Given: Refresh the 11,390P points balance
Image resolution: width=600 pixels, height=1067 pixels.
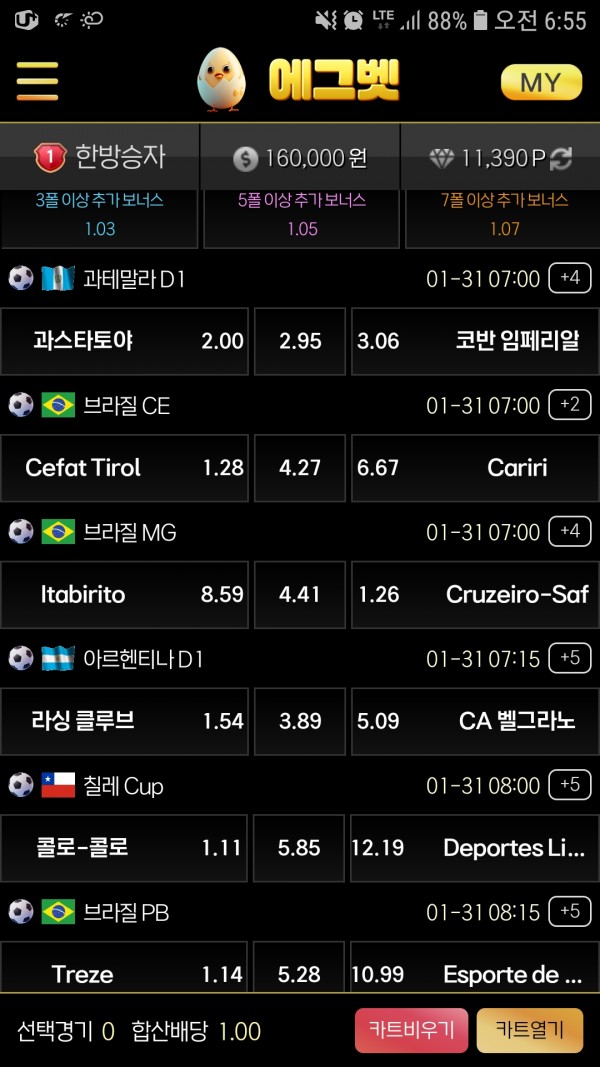Looking at the screenshot, I should click(x=561, y=159).
